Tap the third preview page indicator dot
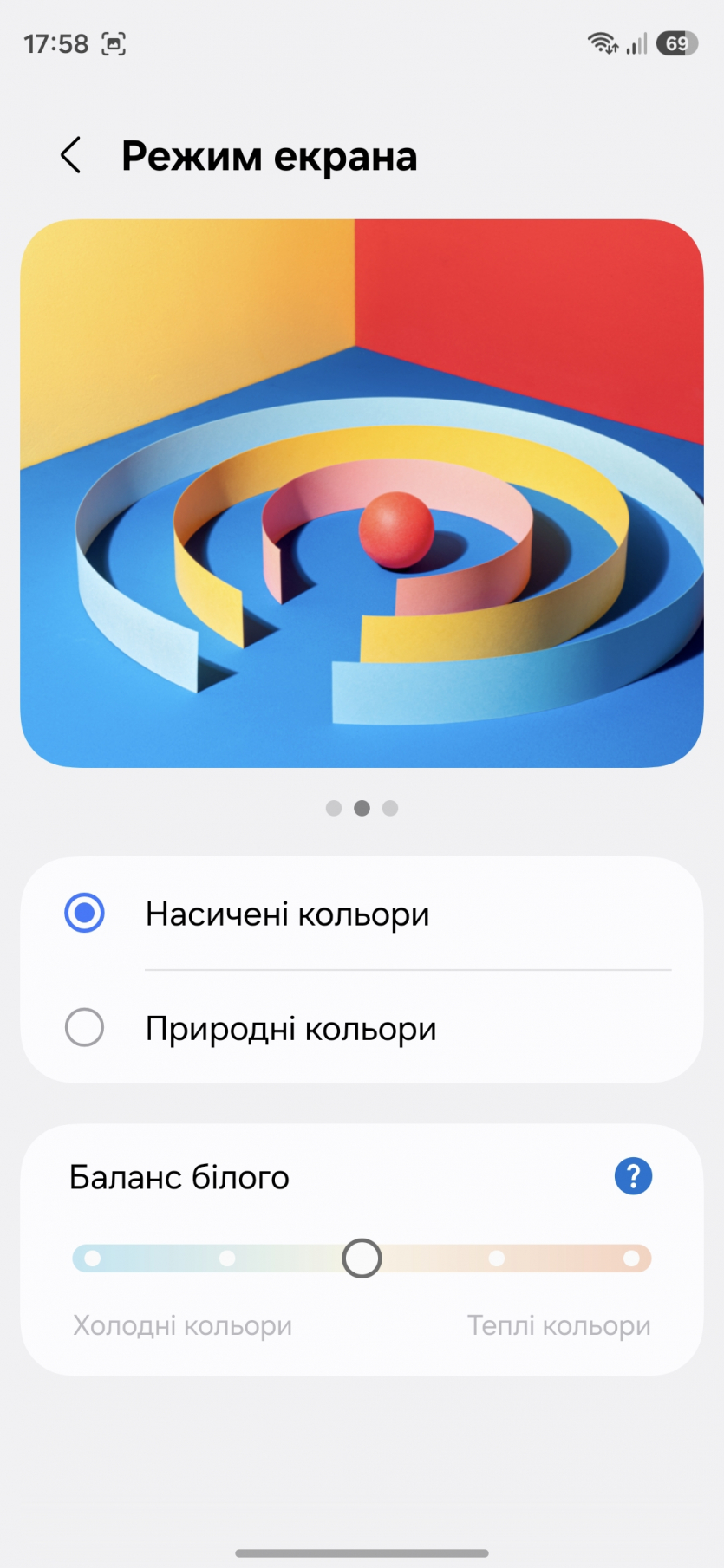 coord(390,808)
